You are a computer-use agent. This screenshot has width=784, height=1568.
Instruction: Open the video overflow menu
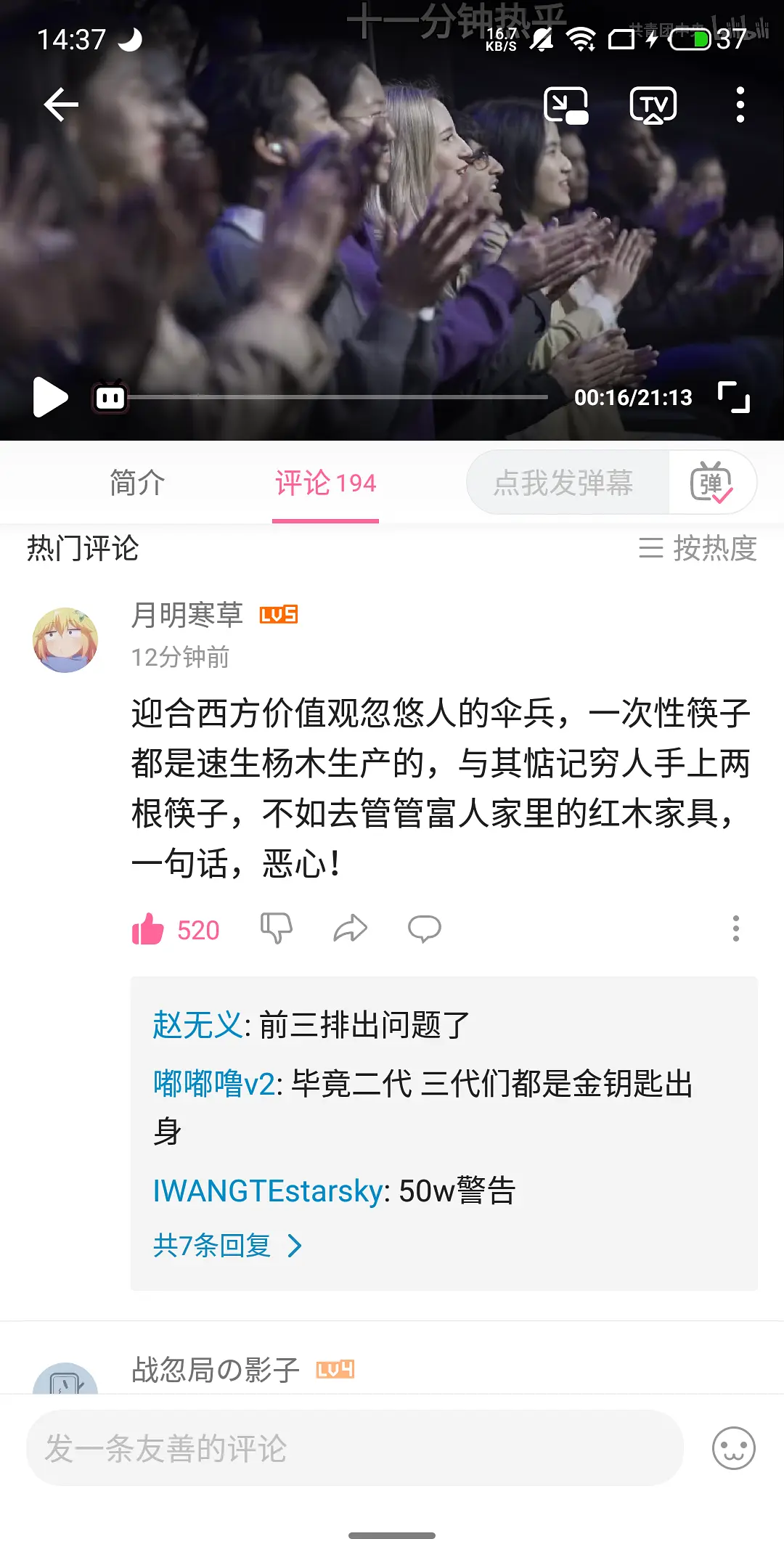(x=740, y=106)
